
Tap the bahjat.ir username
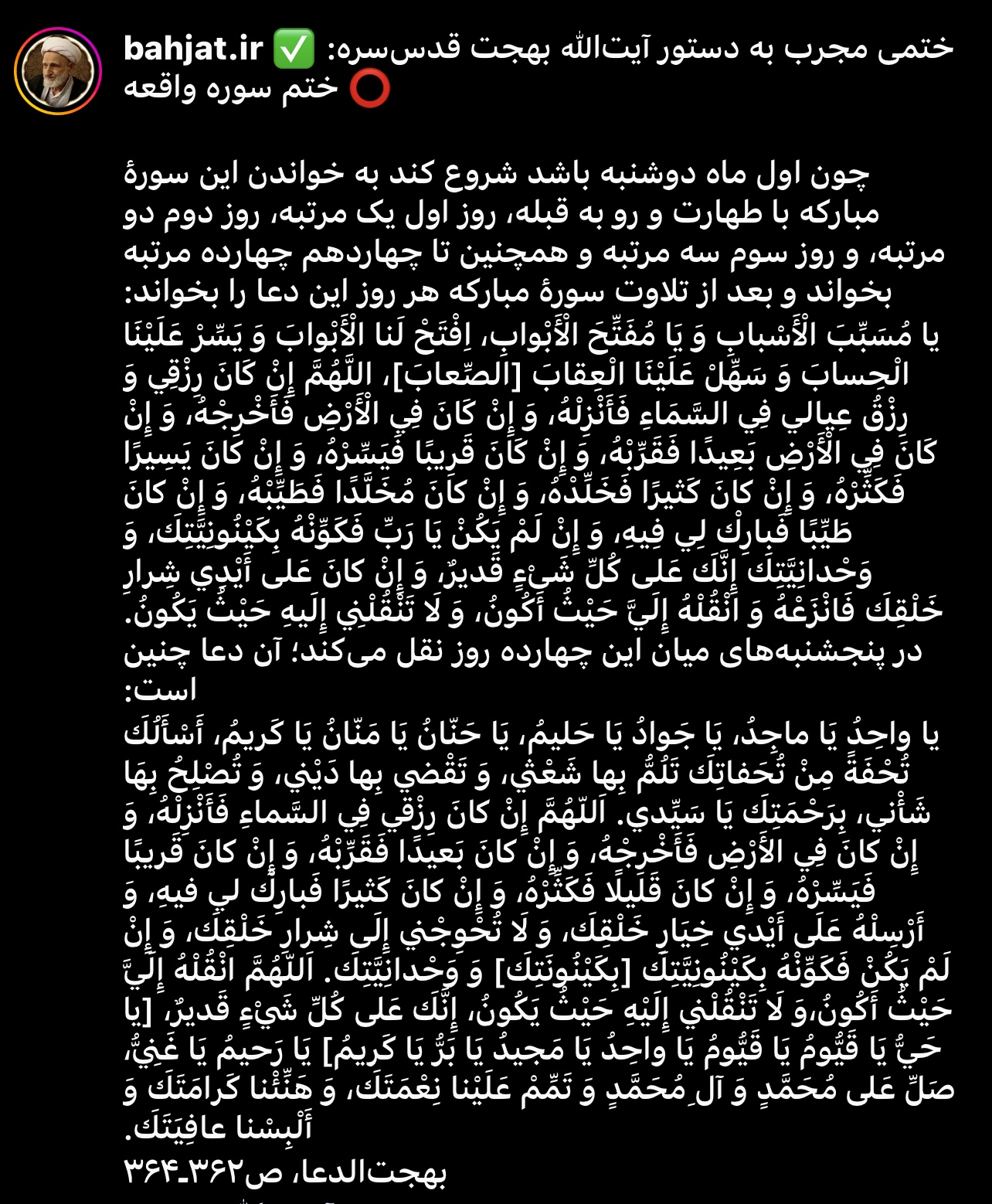(193, 49)
